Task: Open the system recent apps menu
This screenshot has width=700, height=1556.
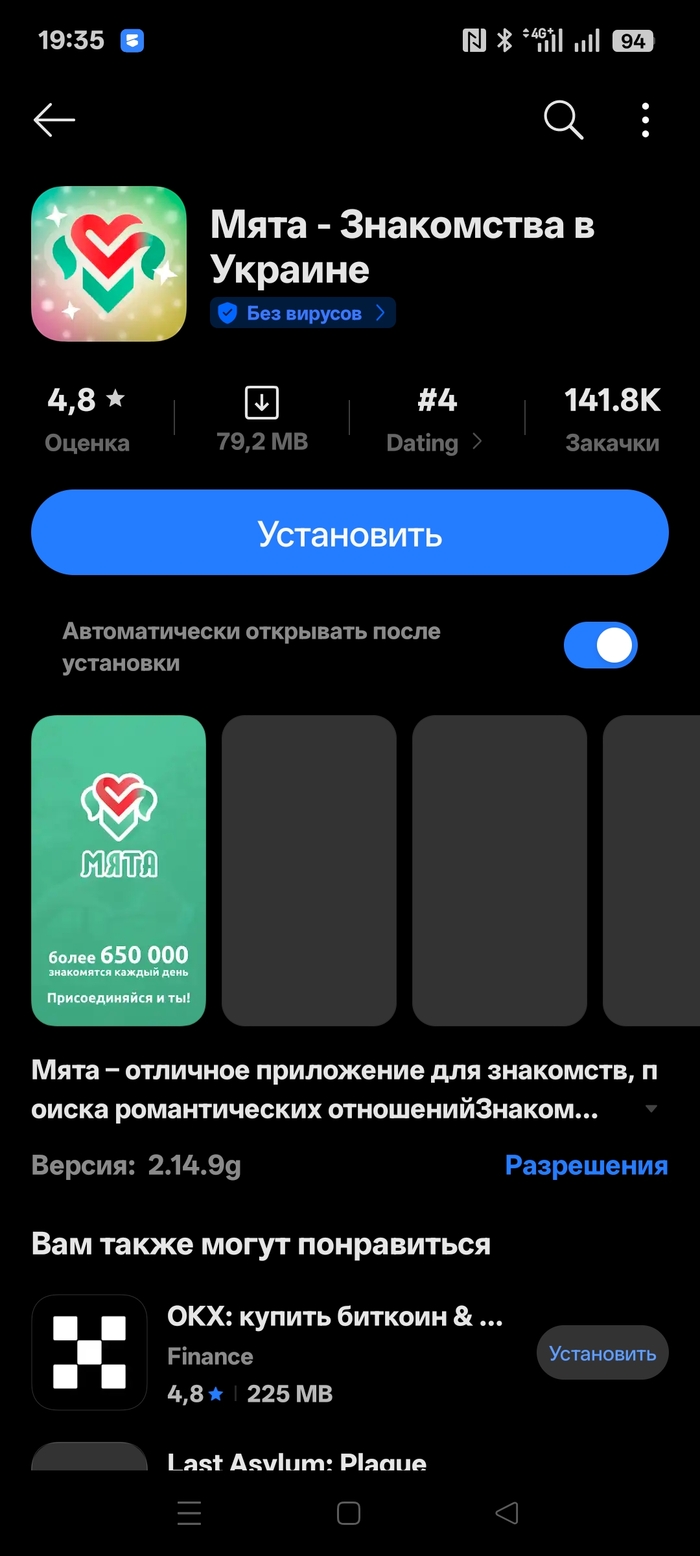Action: [189, 1513]
